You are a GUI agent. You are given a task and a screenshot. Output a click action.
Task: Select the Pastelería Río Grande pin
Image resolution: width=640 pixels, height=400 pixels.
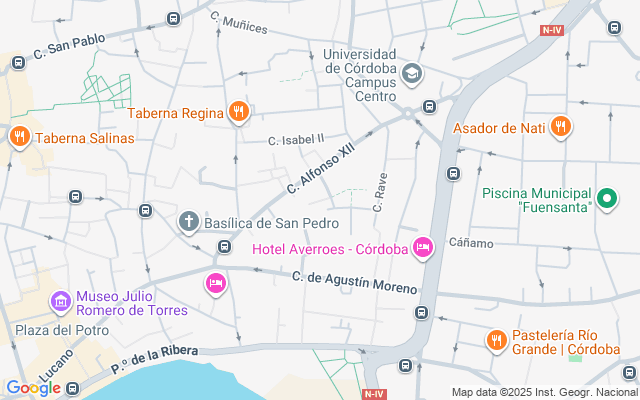(x=496, y=342)
